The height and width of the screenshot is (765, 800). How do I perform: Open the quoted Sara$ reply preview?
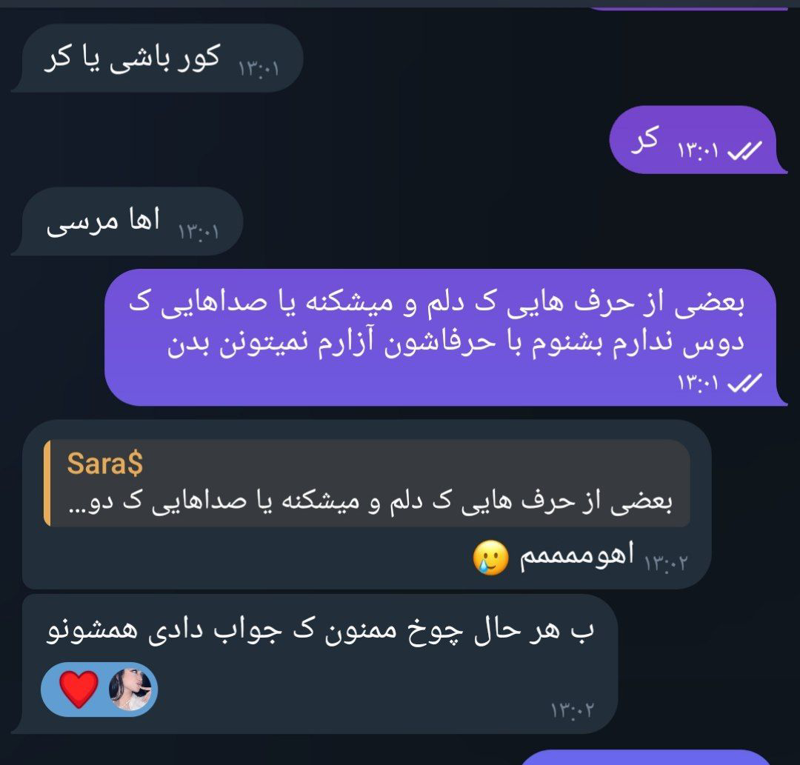tap(366, 483)
